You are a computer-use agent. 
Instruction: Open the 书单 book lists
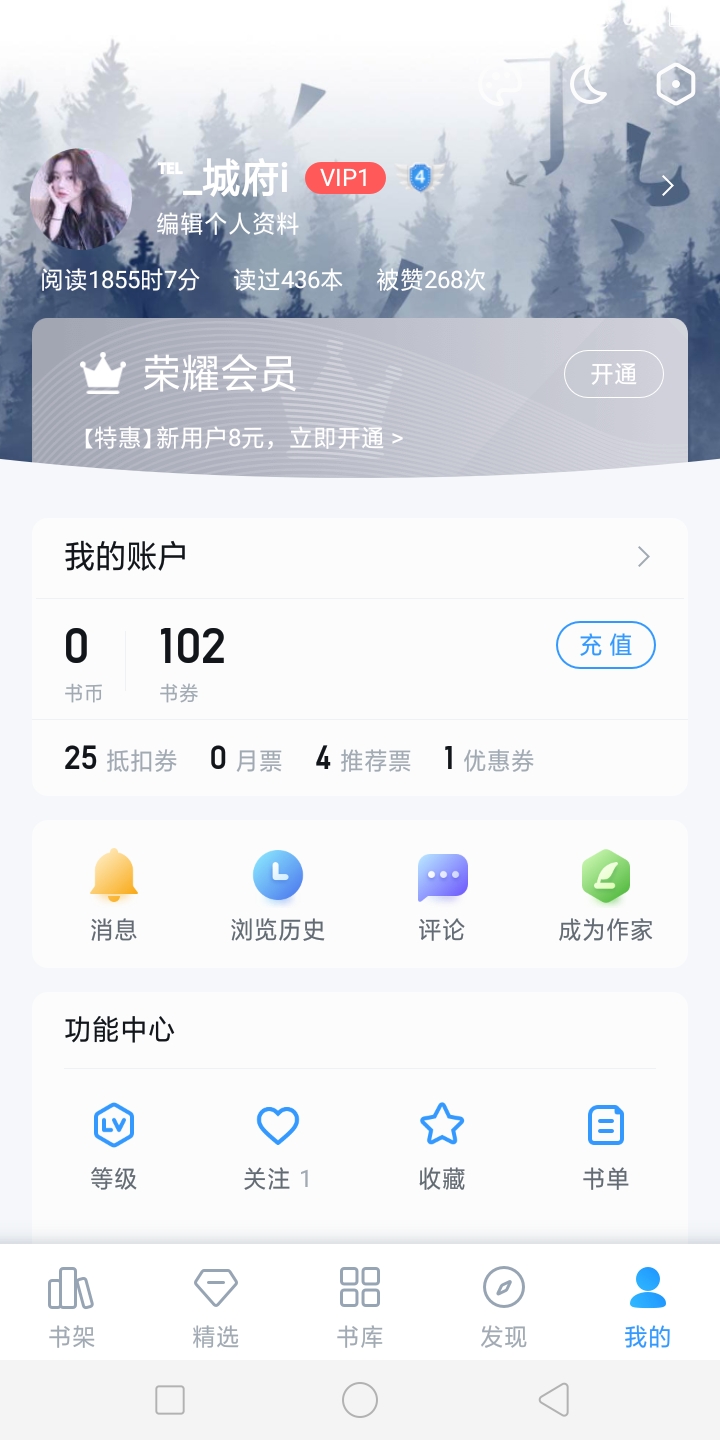point(605,1146)
